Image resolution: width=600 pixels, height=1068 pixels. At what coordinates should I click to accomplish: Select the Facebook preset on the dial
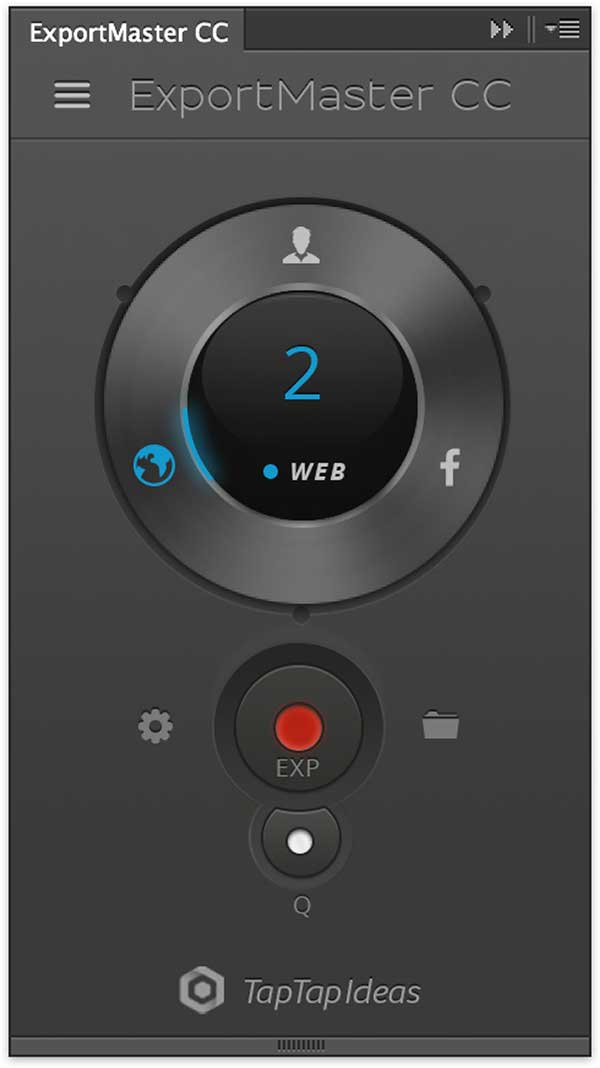click(x=450, y=467)
